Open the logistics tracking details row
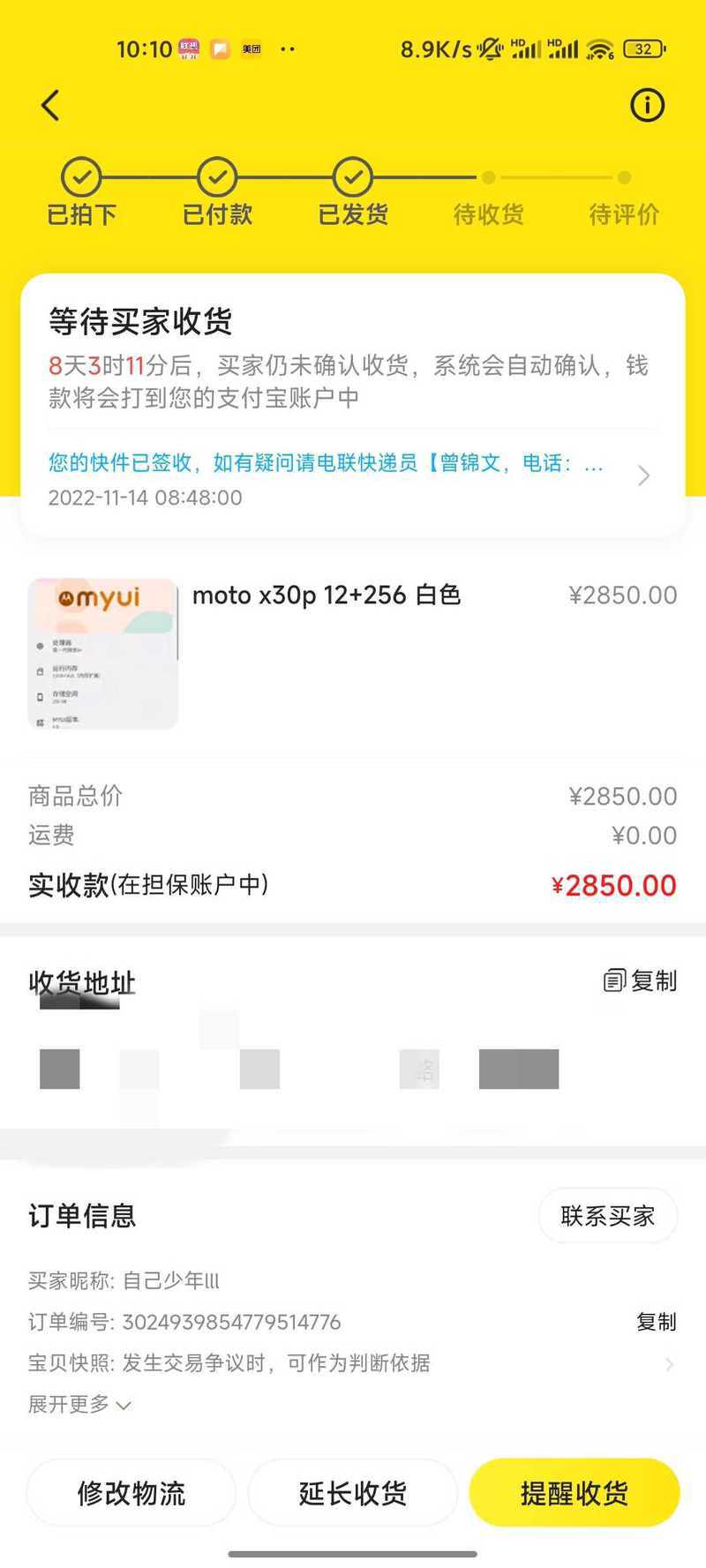Screen dimensions: 706x1568 click(353, 477)
